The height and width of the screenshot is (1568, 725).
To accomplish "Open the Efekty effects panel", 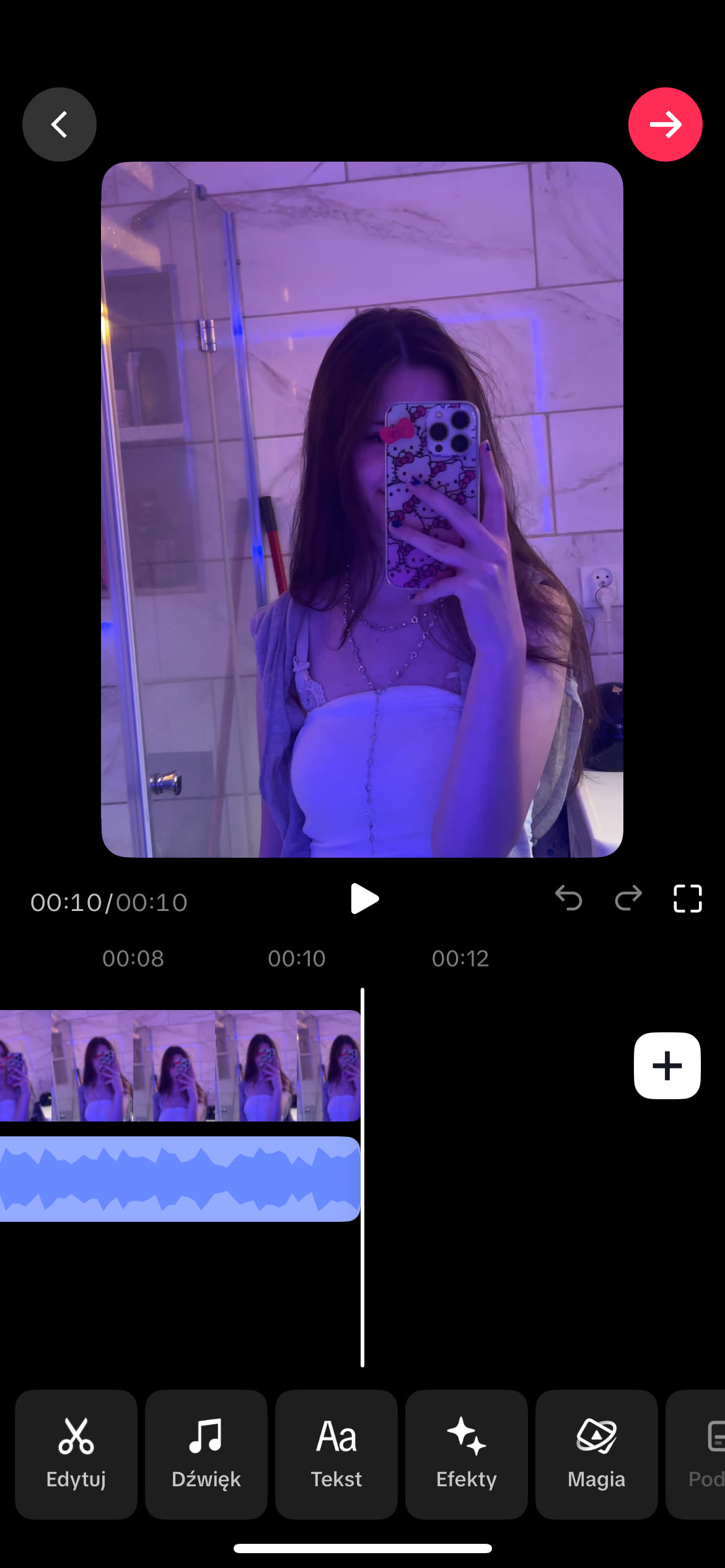I will 467,1453.
